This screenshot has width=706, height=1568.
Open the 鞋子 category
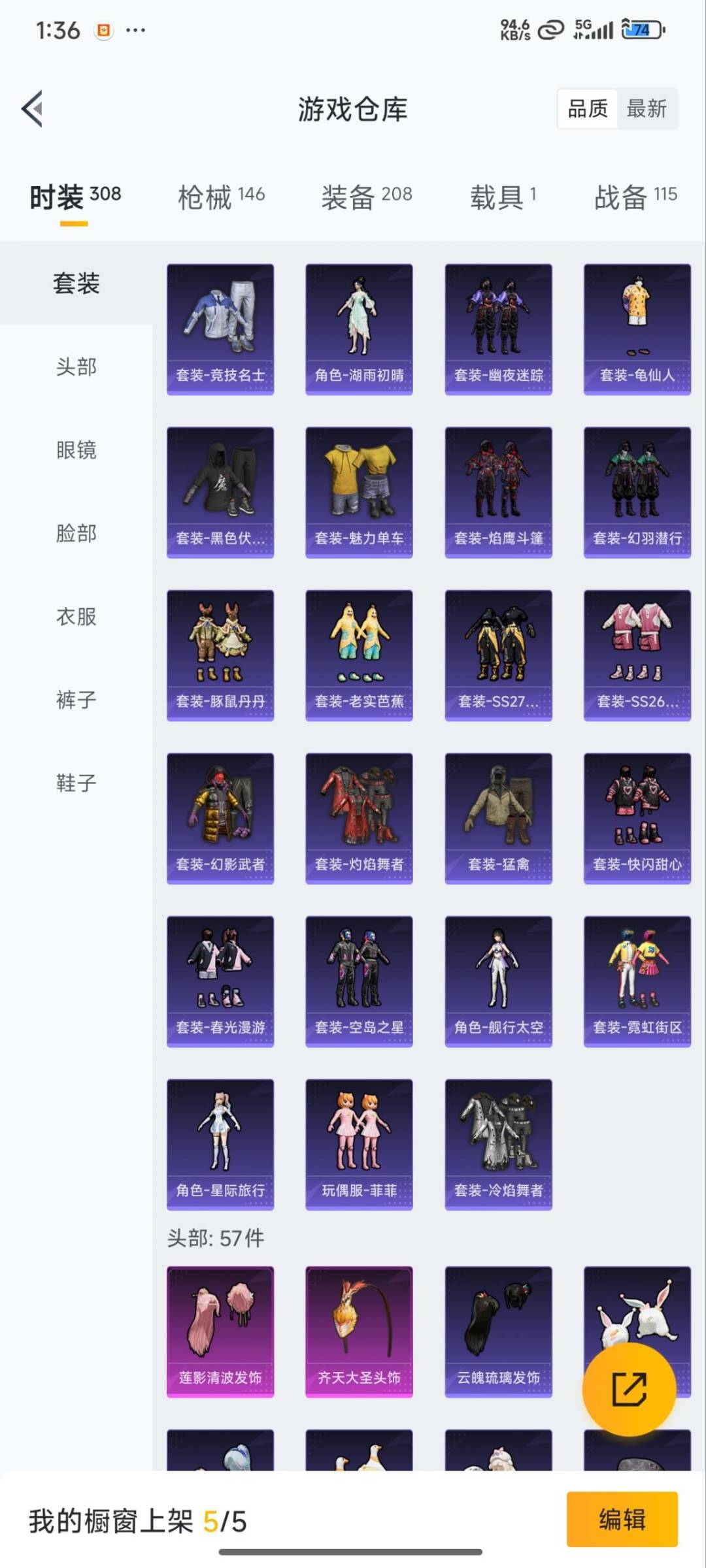76,783
